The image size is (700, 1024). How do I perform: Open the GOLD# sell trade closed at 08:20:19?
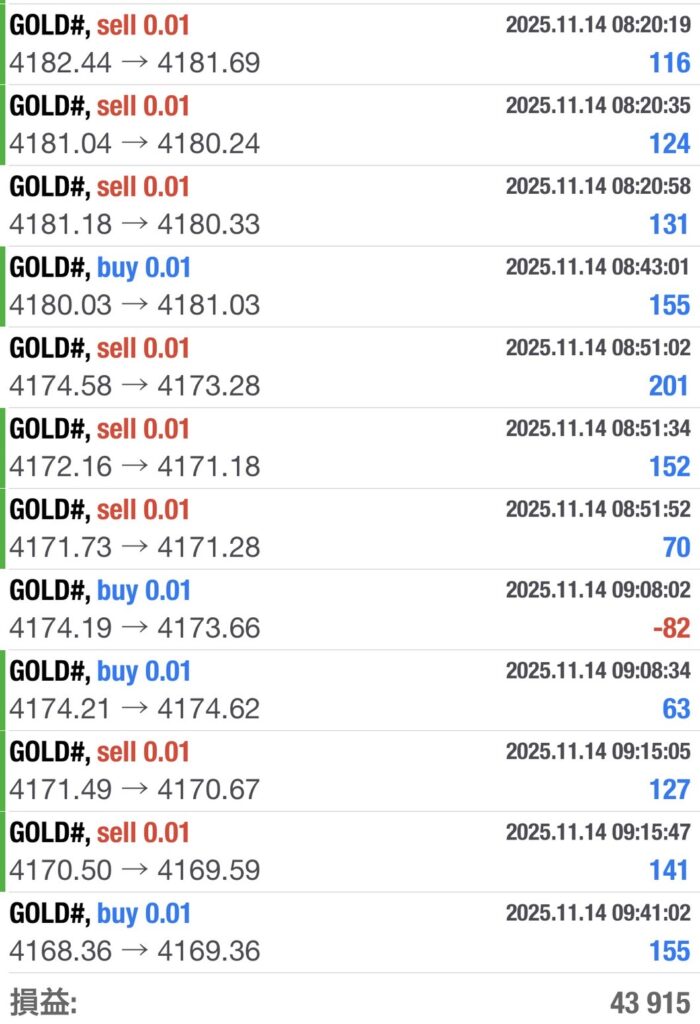coord(350,44)
